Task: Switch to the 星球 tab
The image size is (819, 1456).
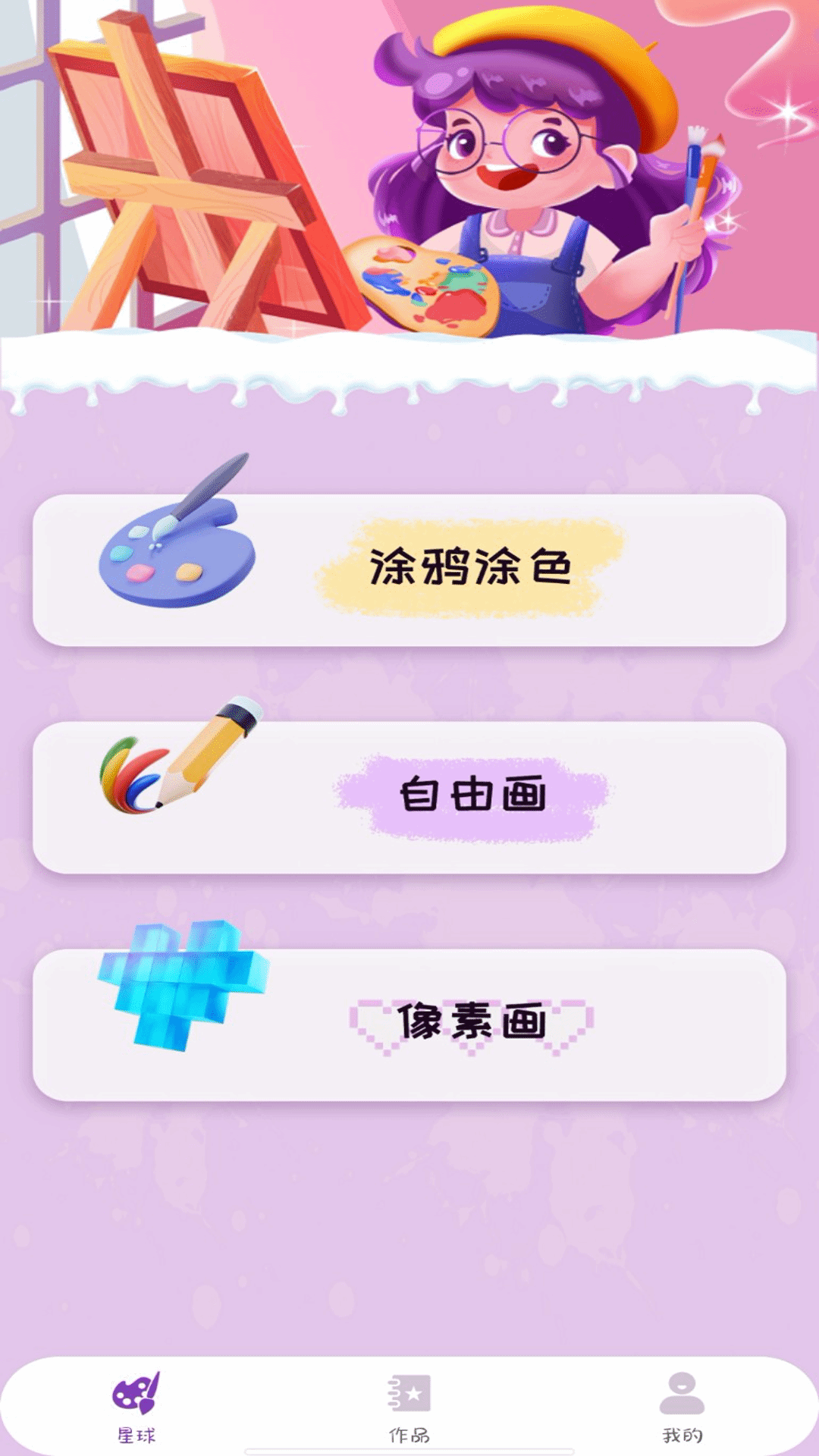Action: click(136, 1407)
